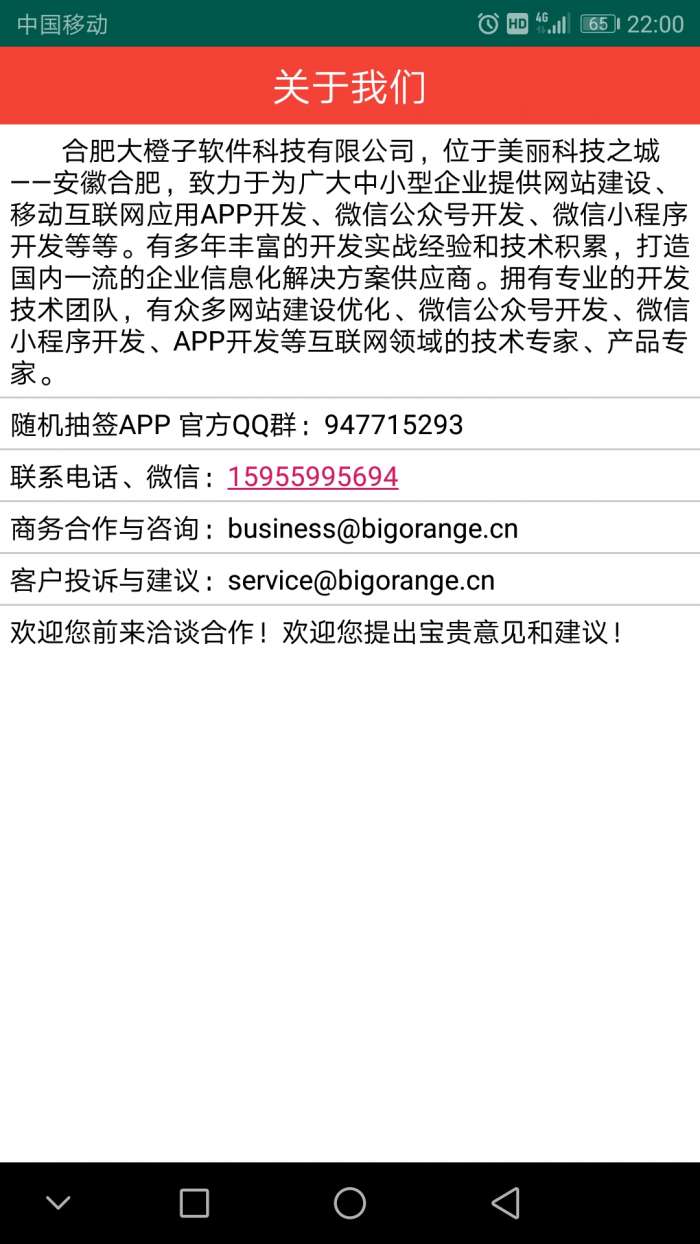Go back using the system back button
700x1244 pixels.
[506, 1202]
